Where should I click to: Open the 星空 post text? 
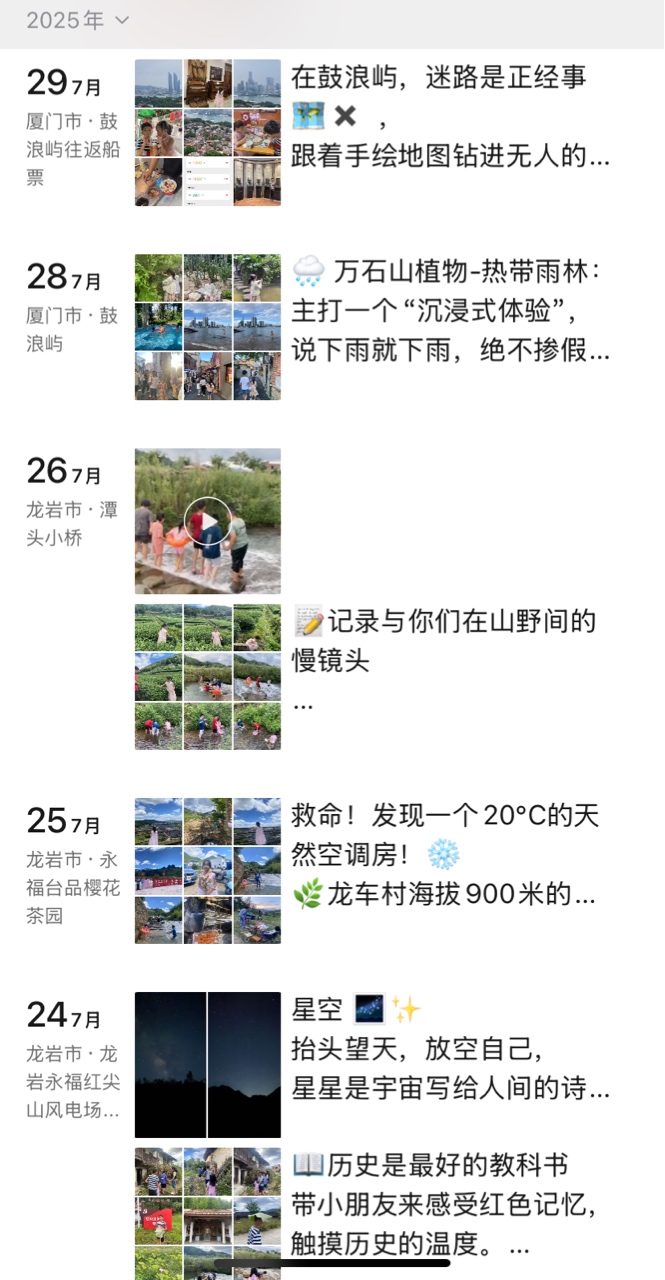pos(450,1048)
